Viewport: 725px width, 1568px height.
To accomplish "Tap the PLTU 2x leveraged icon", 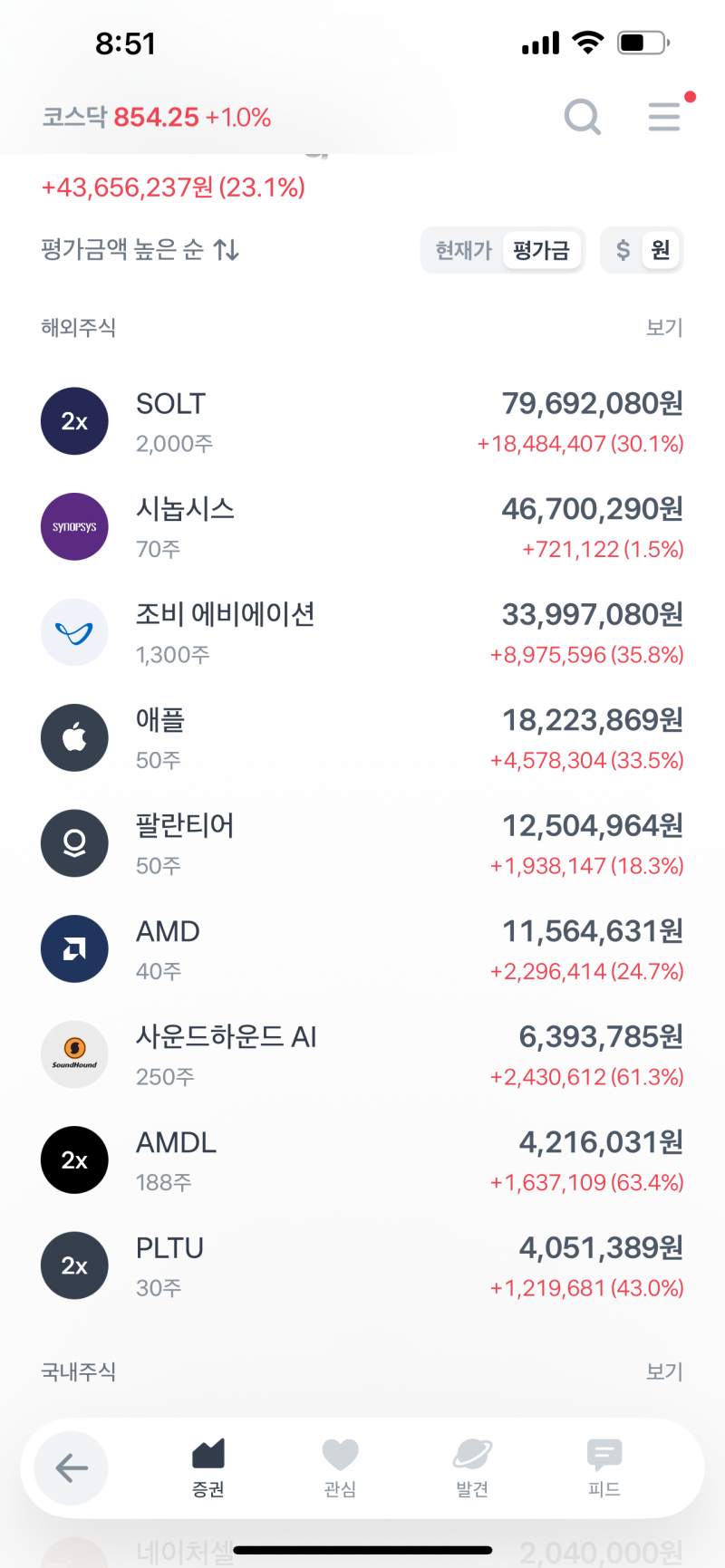I will coord(74,1265).
